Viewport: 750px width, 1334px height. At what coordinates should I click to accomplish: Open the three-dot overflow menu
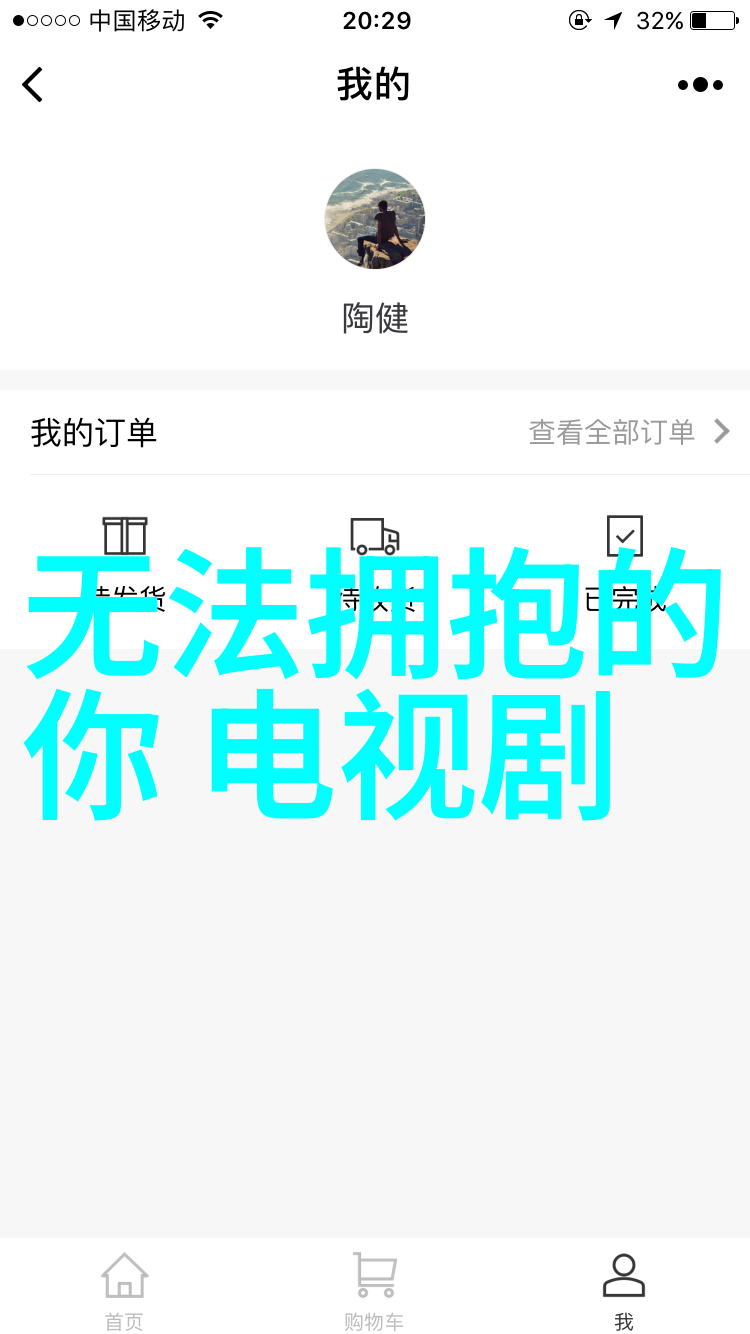pos(700,85)
